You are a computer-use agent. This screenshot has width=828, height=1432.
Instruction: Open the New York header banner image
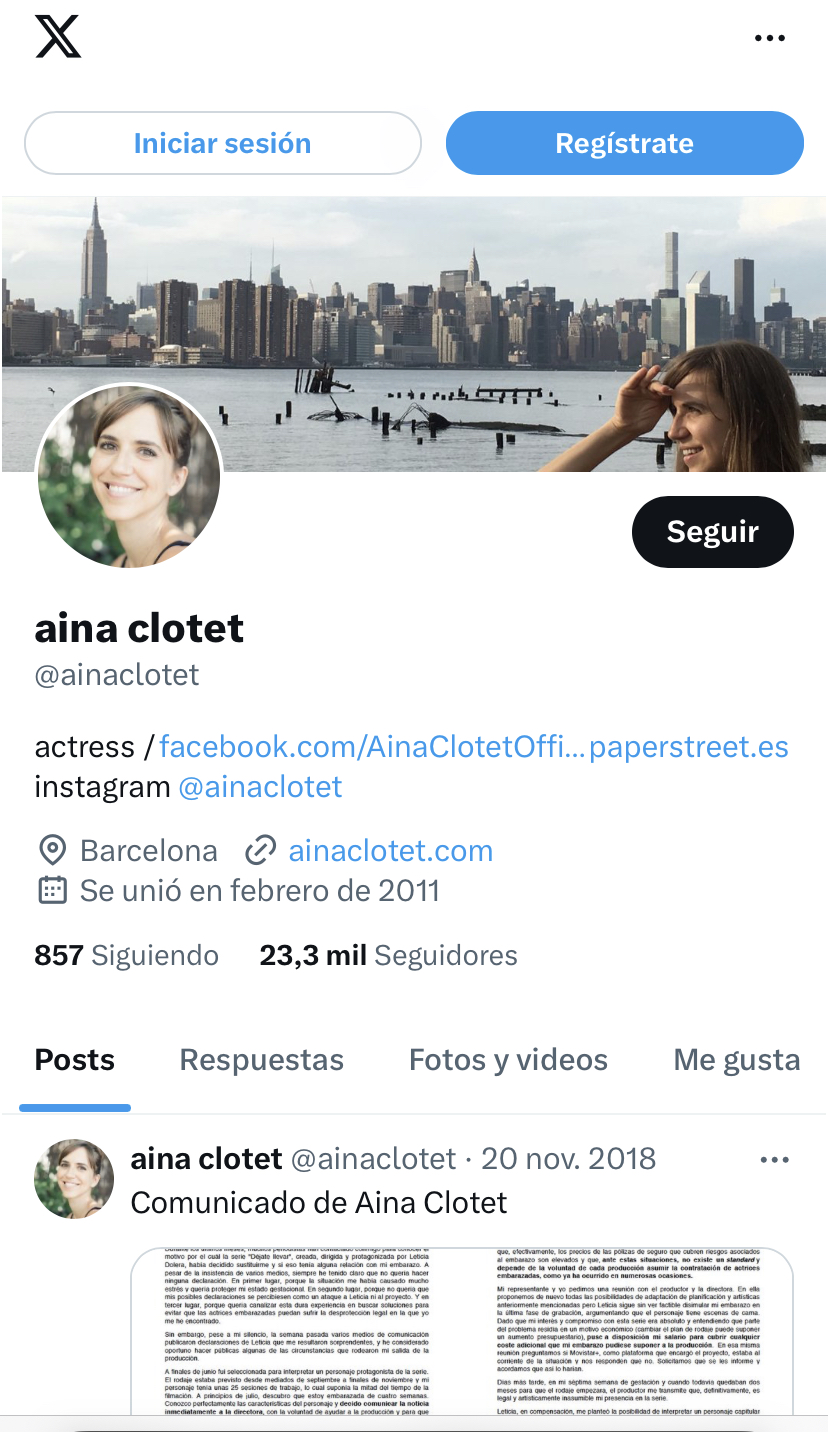point(414,333)
